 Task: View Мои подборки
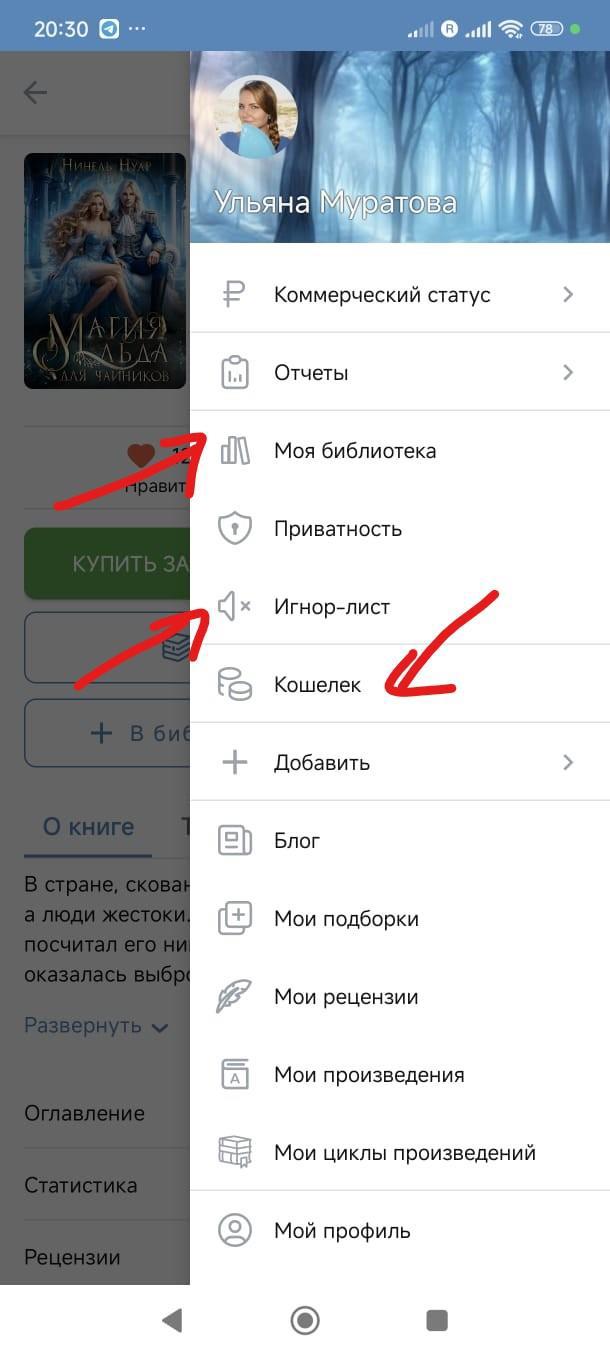pyautogui.click(x=346, y=919)
